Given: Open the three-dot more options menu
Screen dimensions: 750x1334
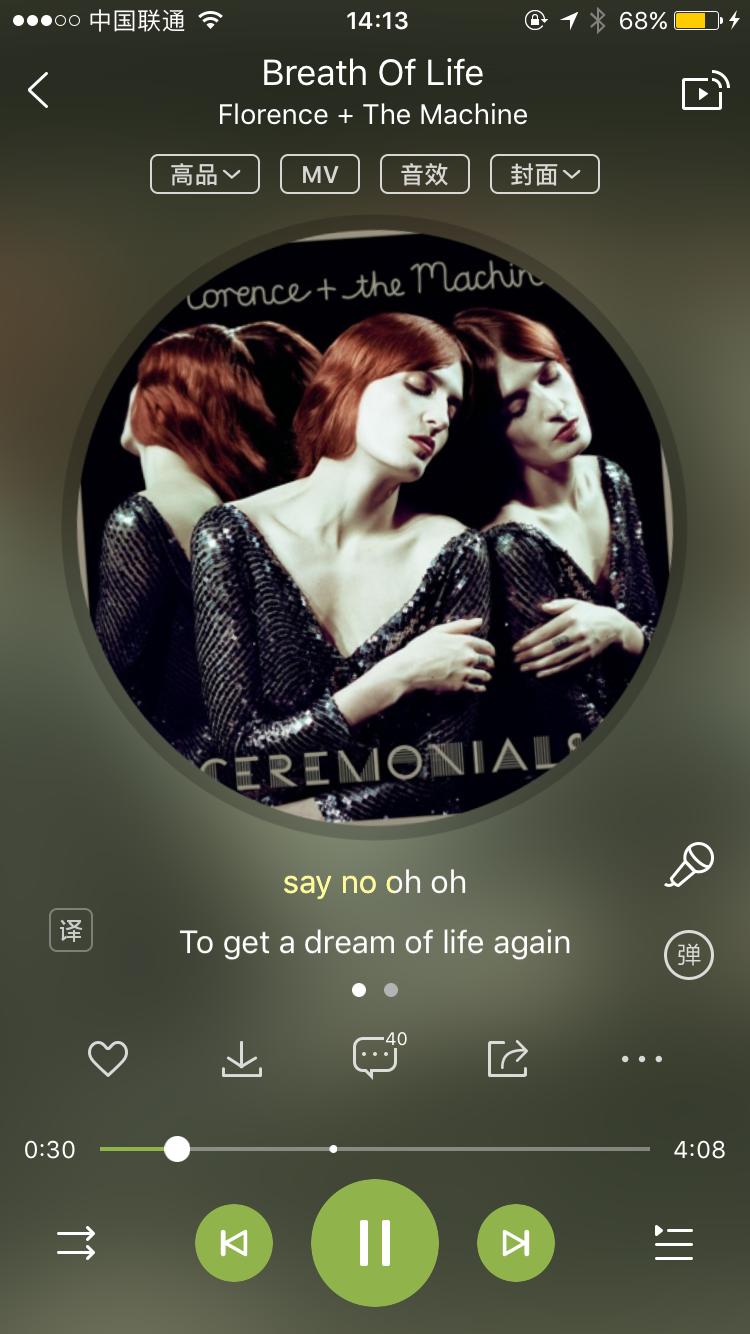Looking at the screenshot, I should pos(642,1058).
